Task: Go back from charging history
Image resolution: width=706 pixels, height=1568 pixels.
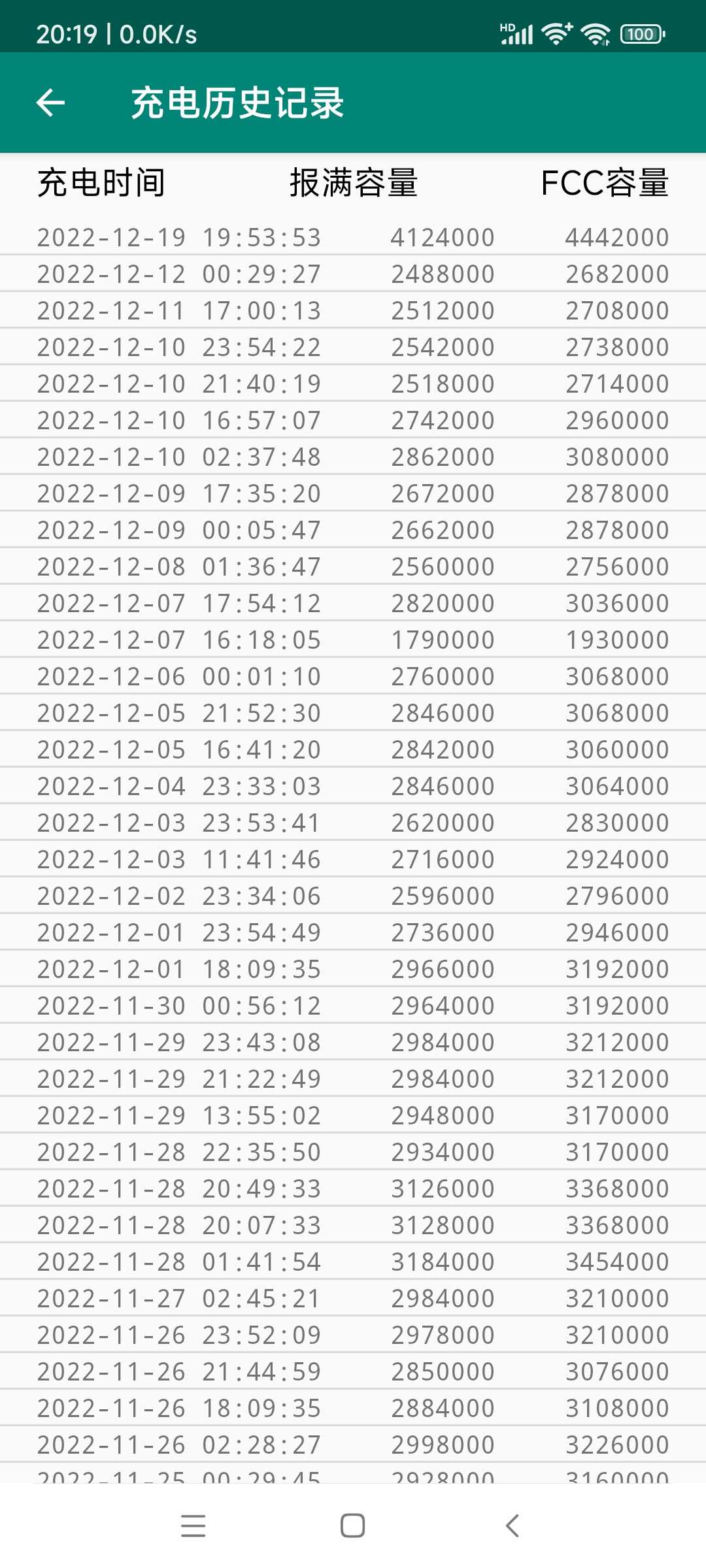Action: point(51,103)
